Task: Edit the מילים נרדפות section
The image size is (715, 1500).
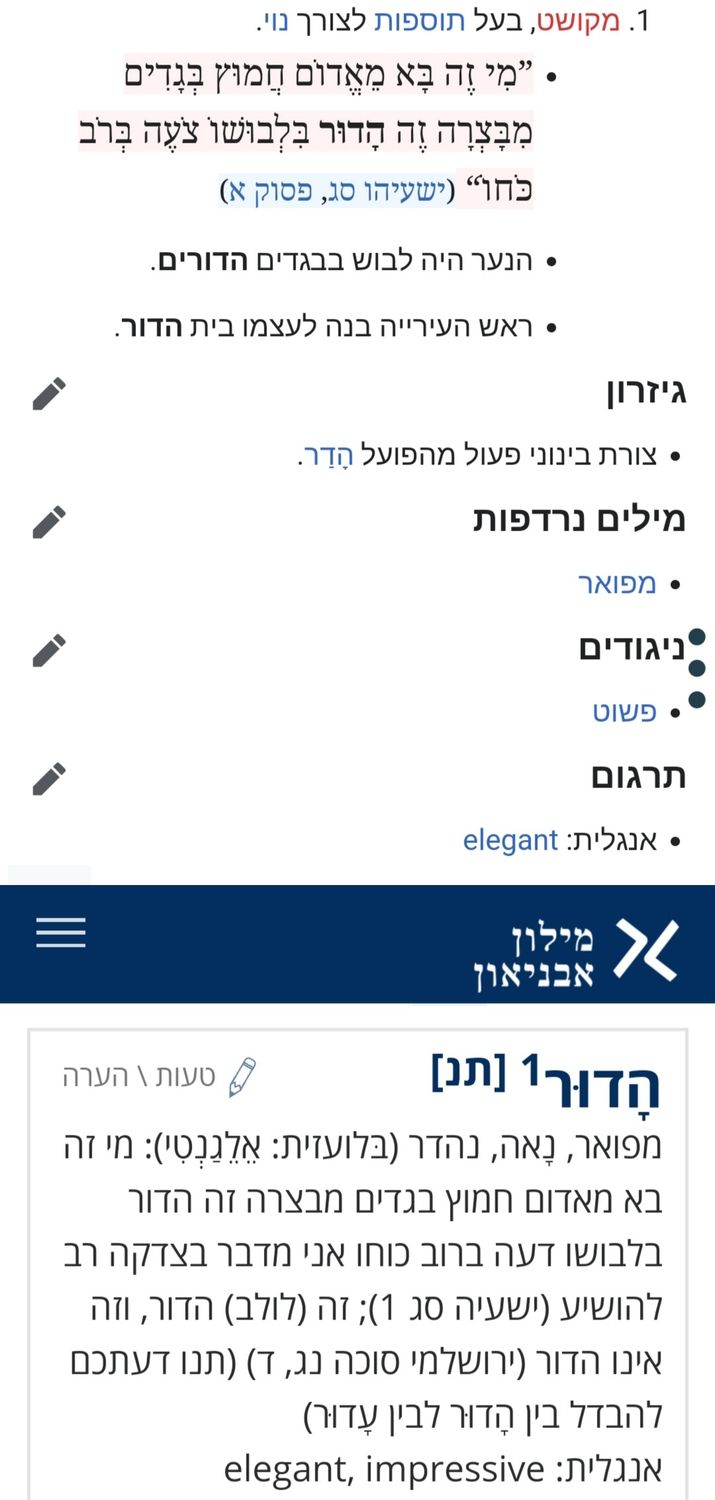Action: click(x=49, y=521)
